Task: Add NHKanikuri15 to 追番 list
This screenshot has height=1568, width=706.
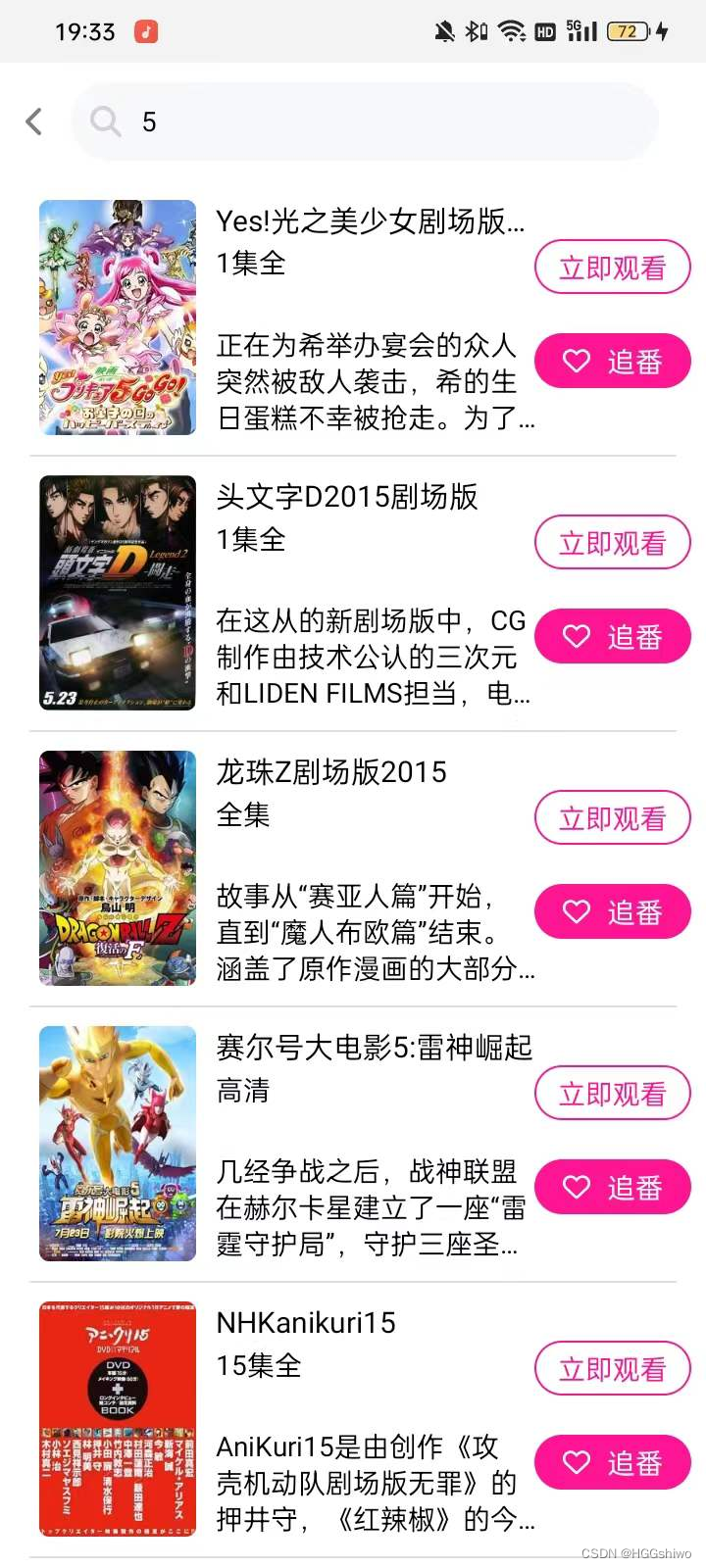Action: pos(612,1463)
